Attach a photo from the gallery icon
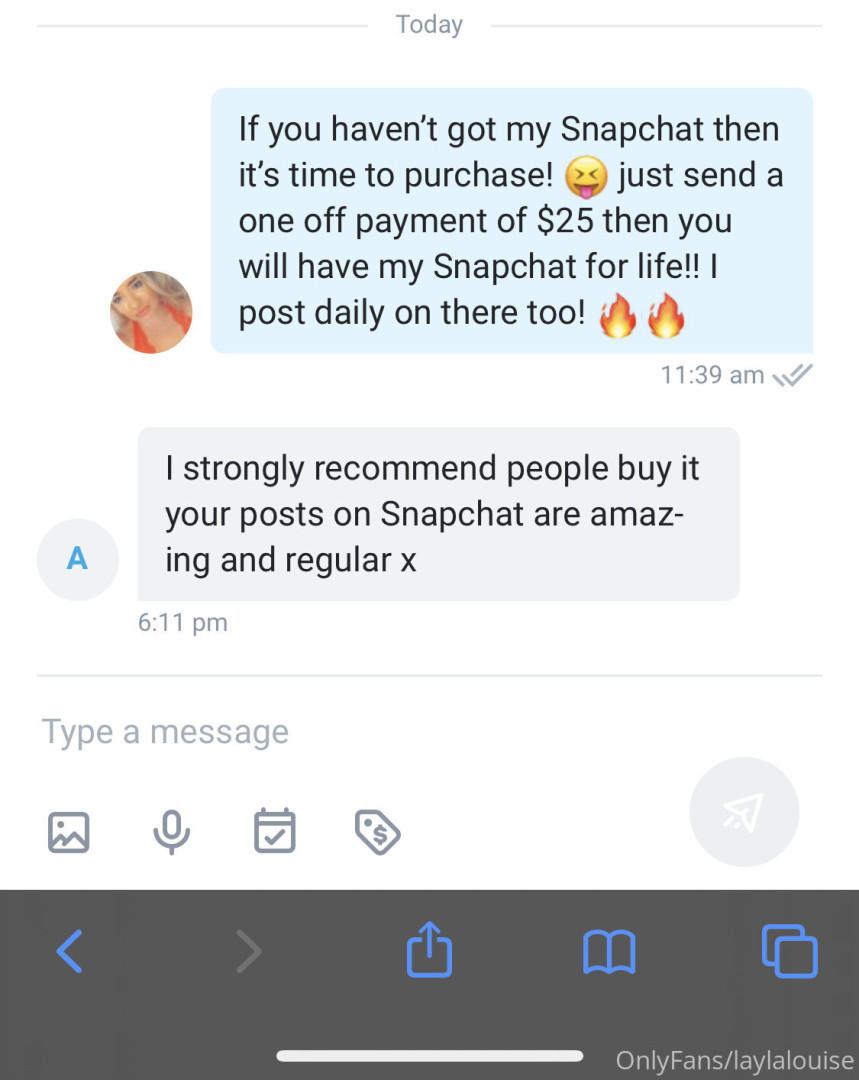Screen dimensions: 859x1080 coord(69,831)
